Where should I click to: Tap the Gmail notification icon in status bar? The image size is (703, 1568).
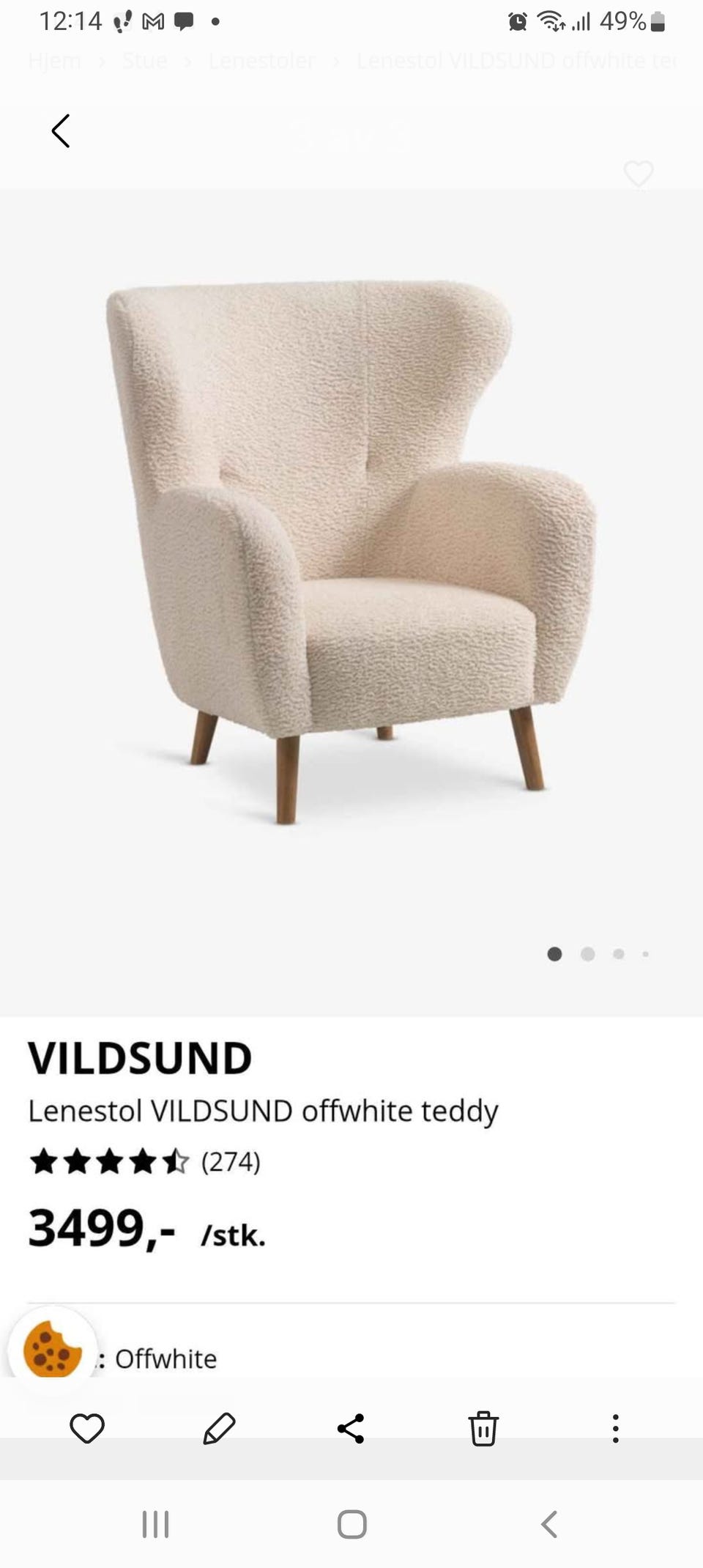(x=151, y=21)
